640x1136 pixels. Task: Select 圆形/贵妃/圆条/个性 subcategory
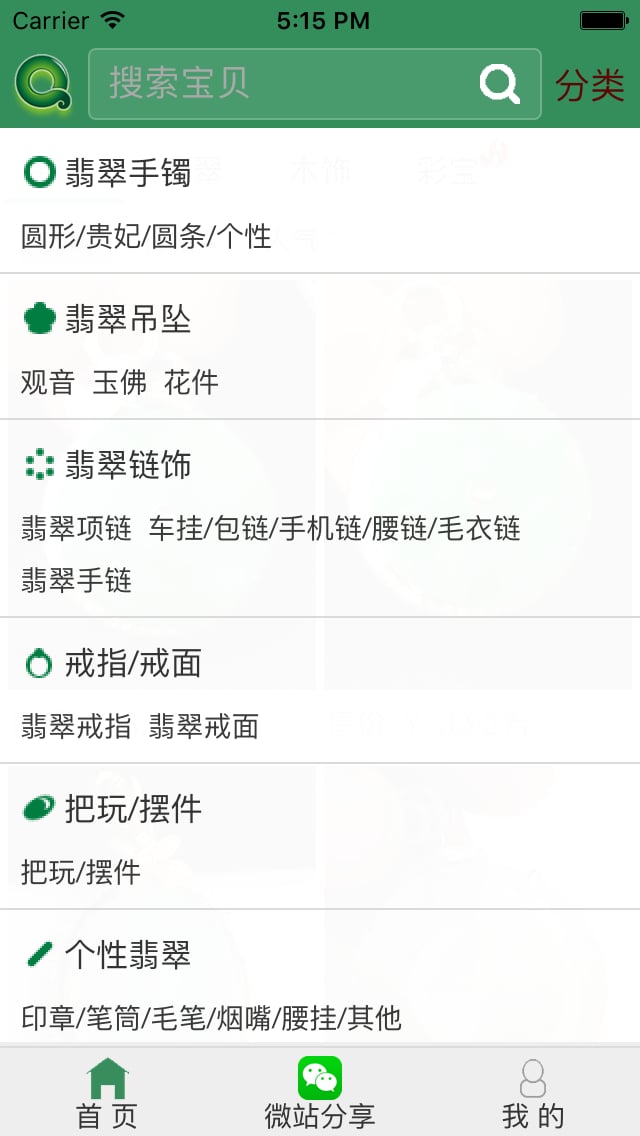146,237
